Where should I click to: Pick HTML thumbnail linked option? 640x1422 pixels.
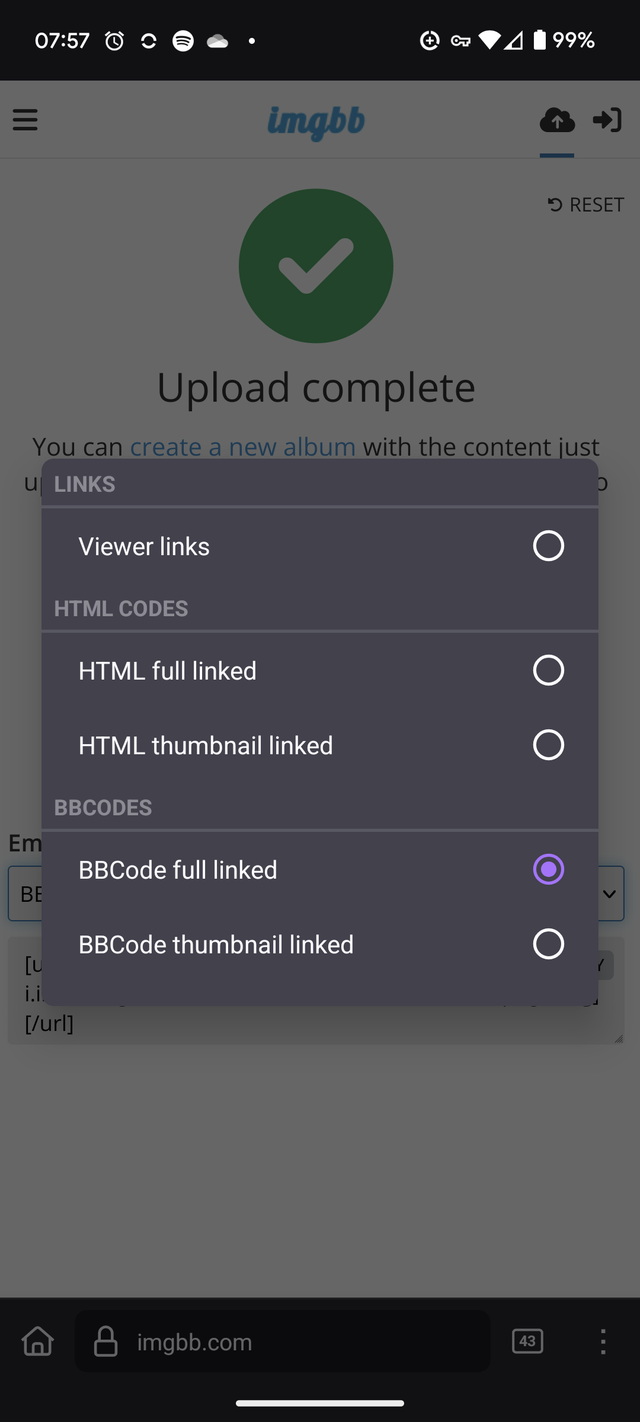[320, 745]
